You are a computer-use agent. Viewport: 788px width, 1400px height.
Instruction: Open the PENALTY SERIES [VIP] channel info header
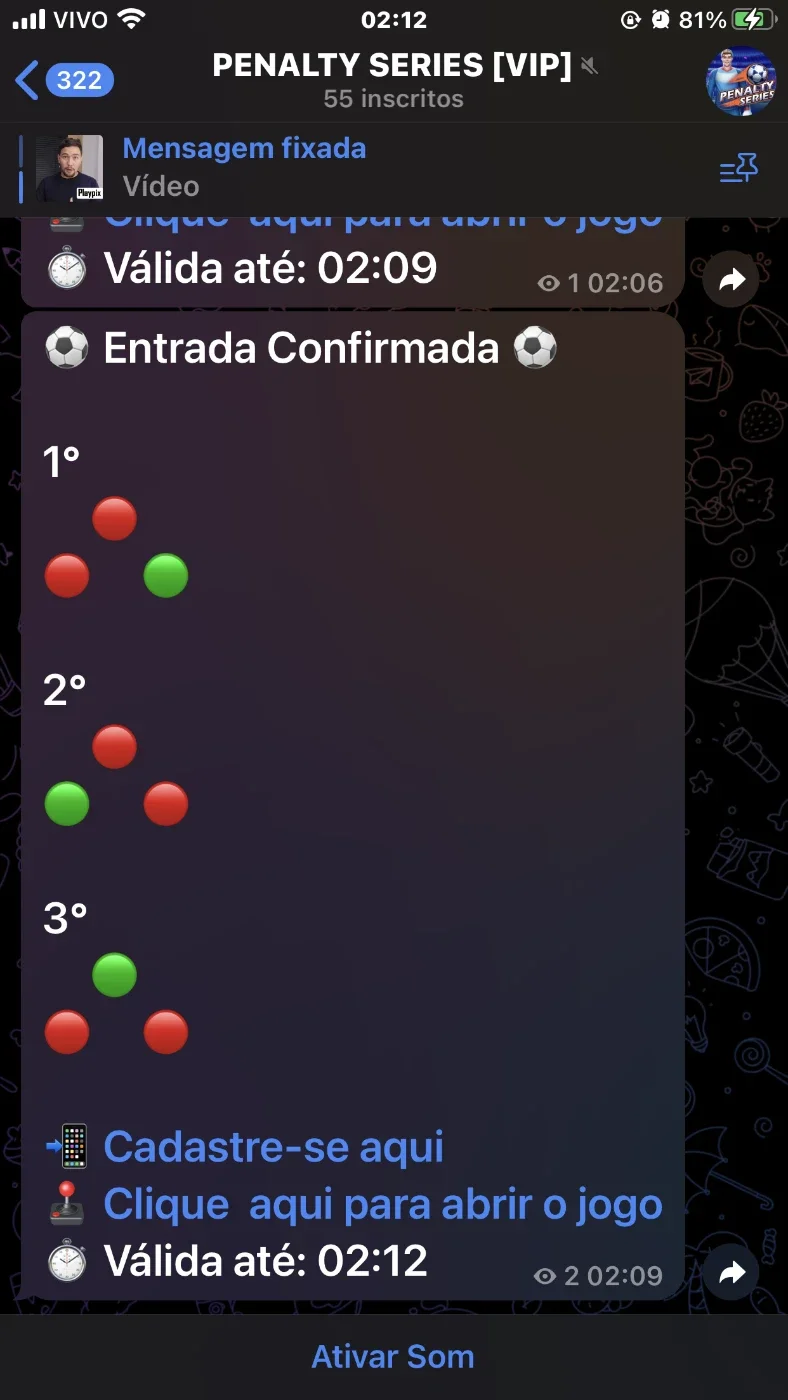[x=394, y=81]
